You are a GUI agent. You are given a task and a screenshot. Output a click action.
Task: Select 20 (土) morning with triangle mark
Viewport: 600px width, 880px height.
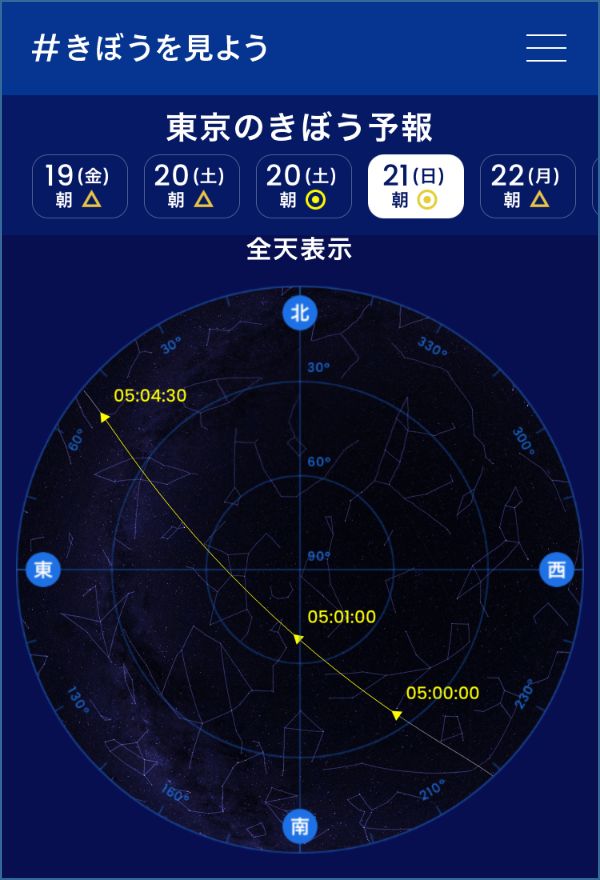click(192, 187)
